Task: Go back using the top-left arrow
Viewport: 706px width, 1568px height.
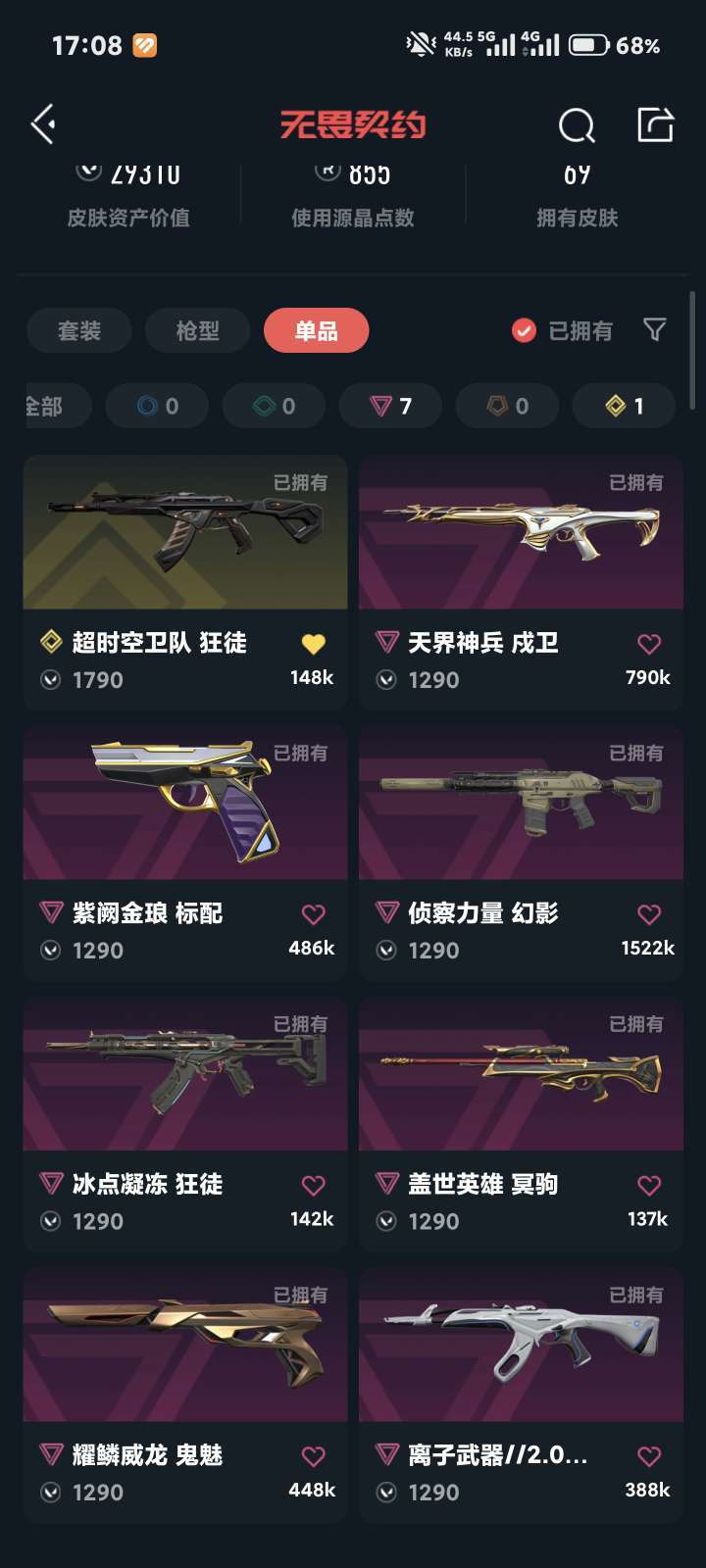Action: coord(43,124)
